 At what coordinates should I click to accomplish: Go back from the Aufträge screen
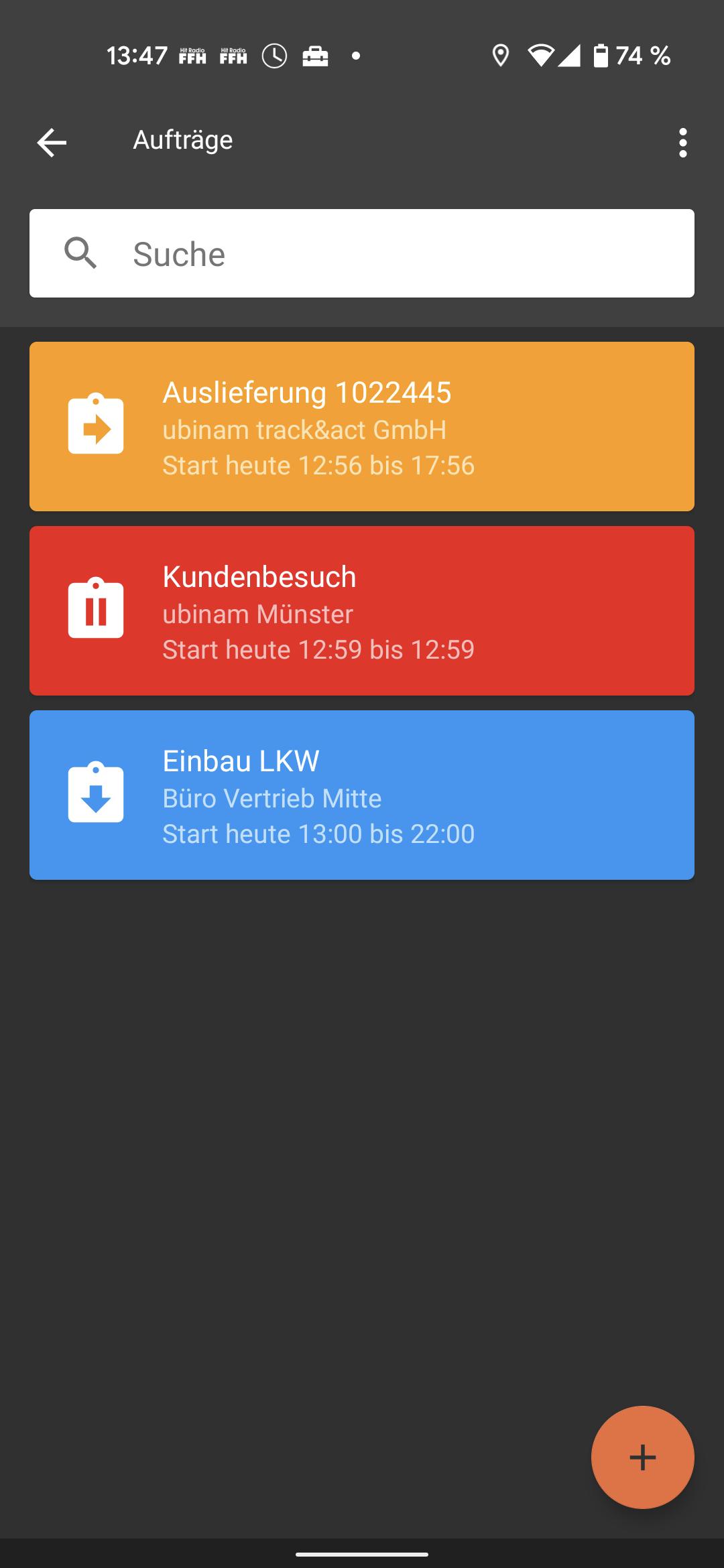(52, 142)
